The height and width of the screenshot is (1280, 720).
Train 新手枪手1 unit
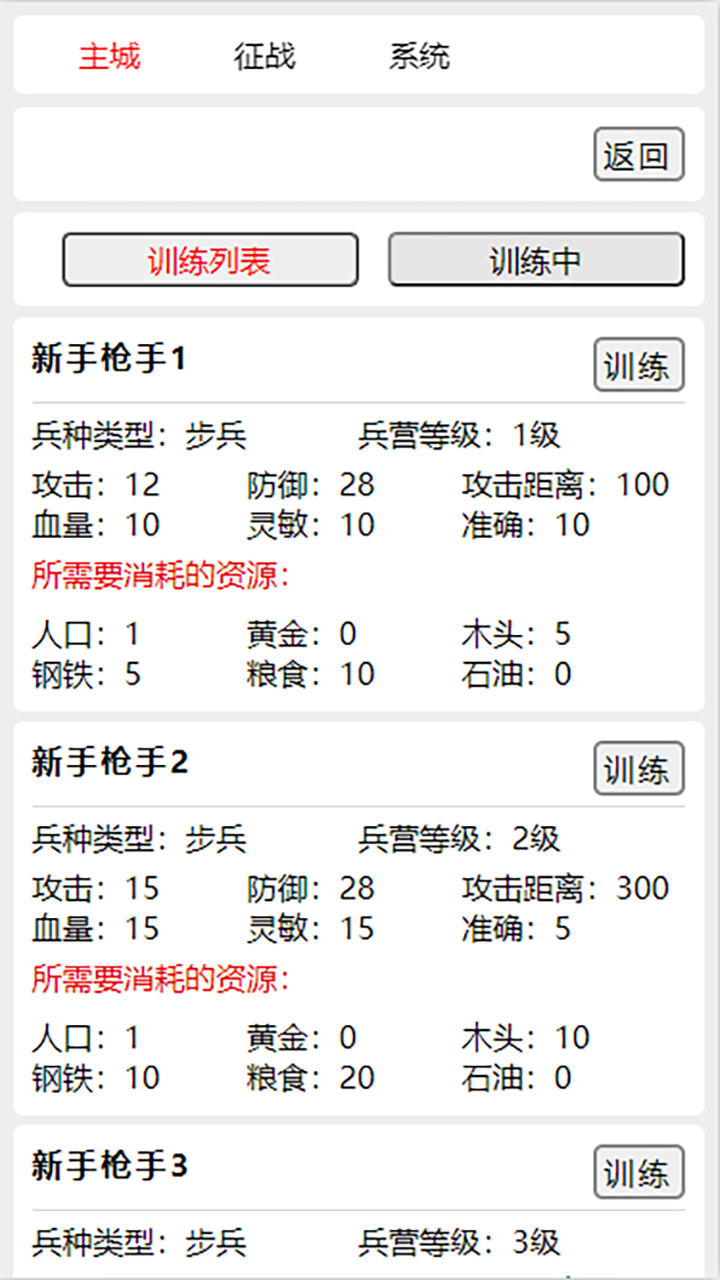638,365
